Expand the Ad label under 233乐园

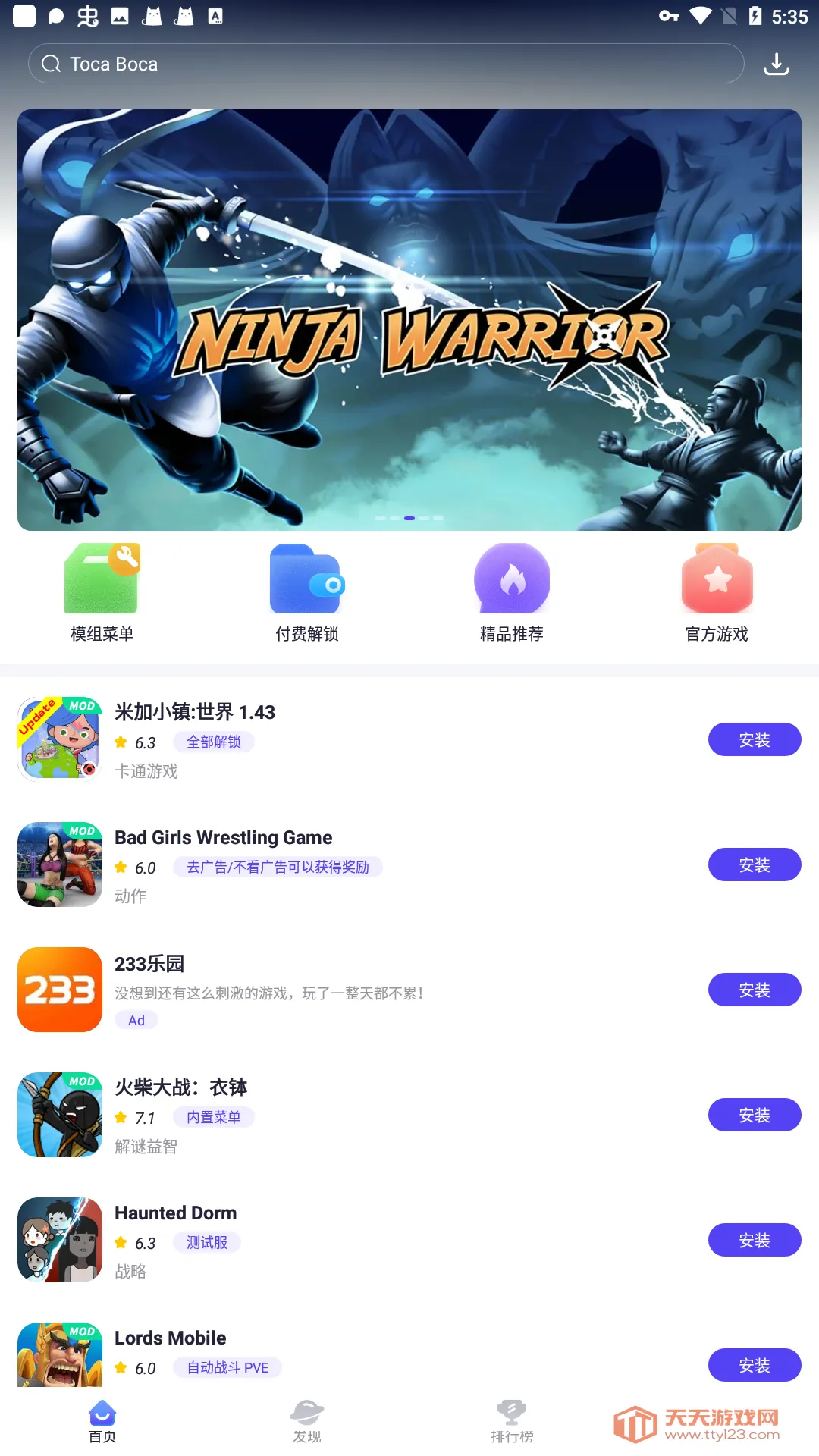point(136,1020)
